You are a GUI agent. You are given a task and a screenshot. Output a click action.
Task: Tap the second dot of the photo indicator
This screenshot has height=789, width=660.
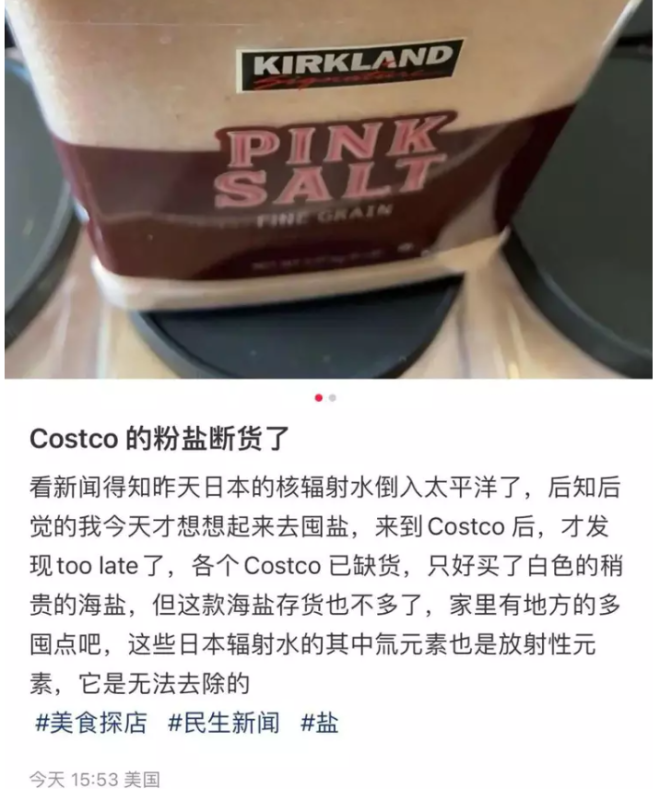point(333,397)
